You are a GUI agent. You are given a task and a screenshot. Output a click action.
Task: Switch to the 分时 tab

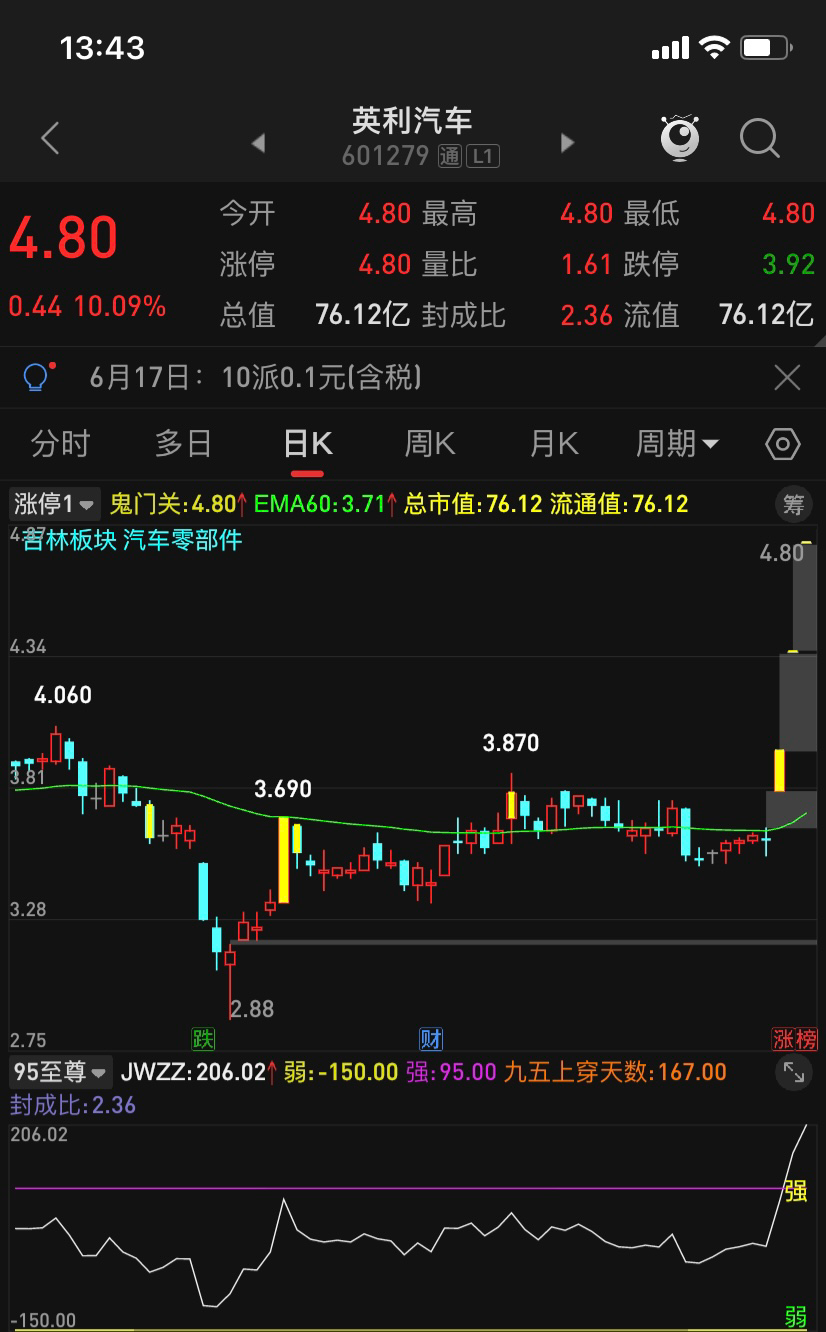click(60, 444)
